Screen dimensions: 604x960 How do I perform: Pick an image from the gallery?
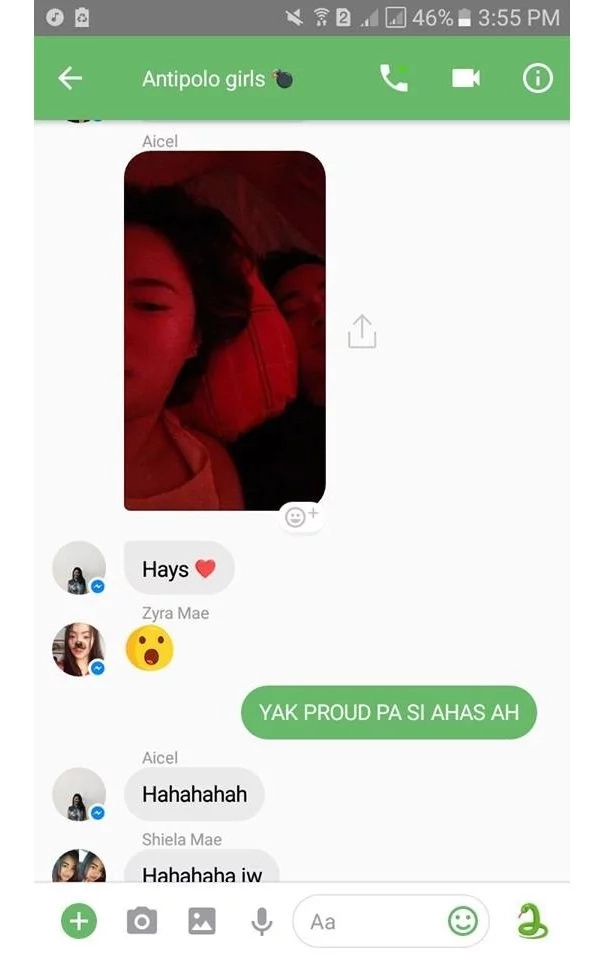(x=202, y=921)
